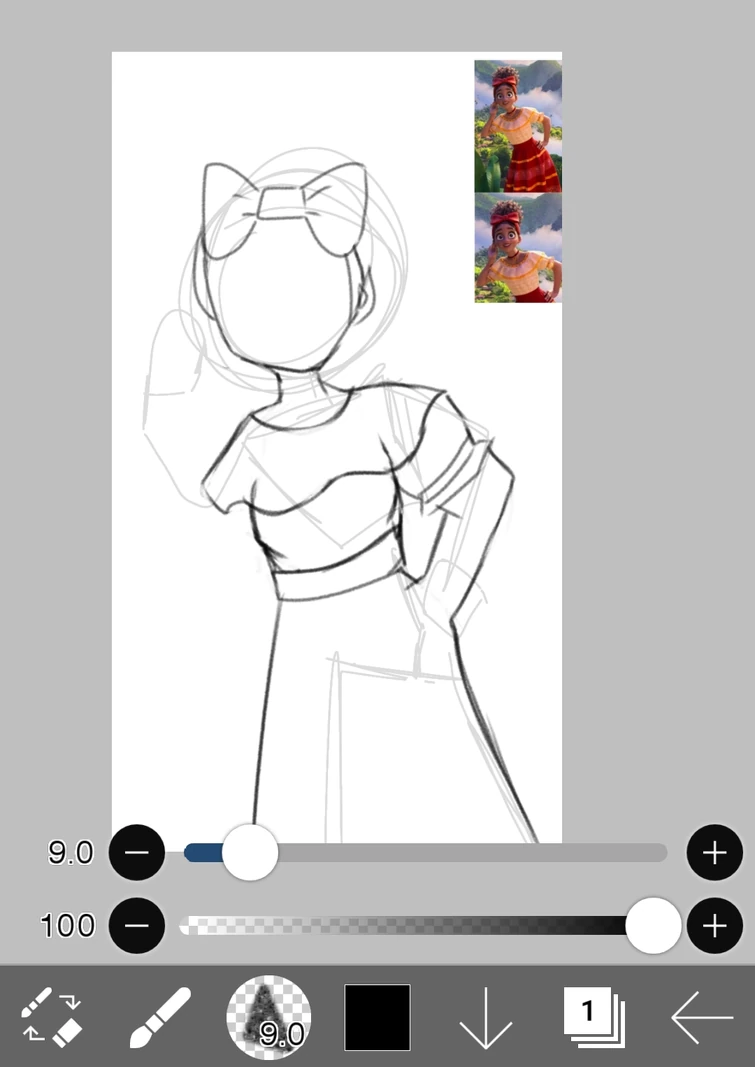Go back with the left arrow

[702, 1017]
